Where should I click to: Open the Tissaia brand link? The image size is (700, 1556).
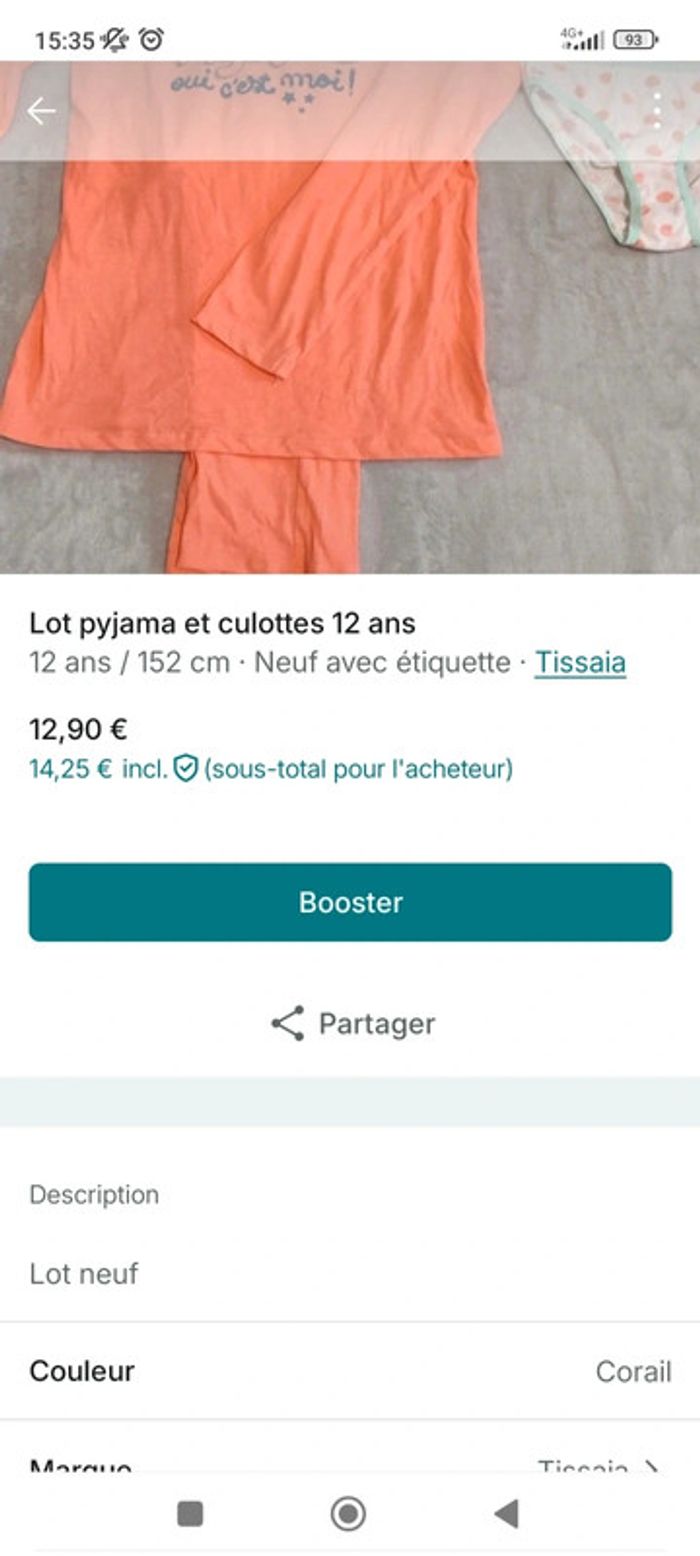click(580, 662)
